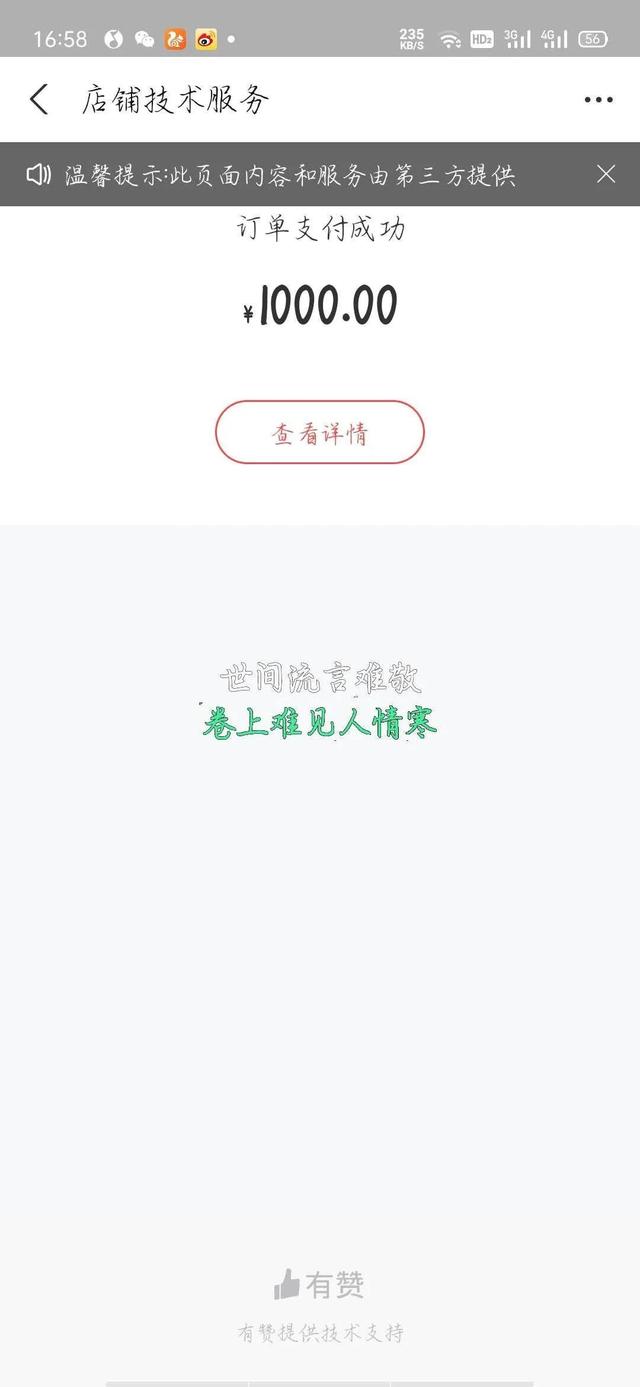Dismiss the 温馨提示 banner
Screen dimensions: 640x1387
pos(606,174)
